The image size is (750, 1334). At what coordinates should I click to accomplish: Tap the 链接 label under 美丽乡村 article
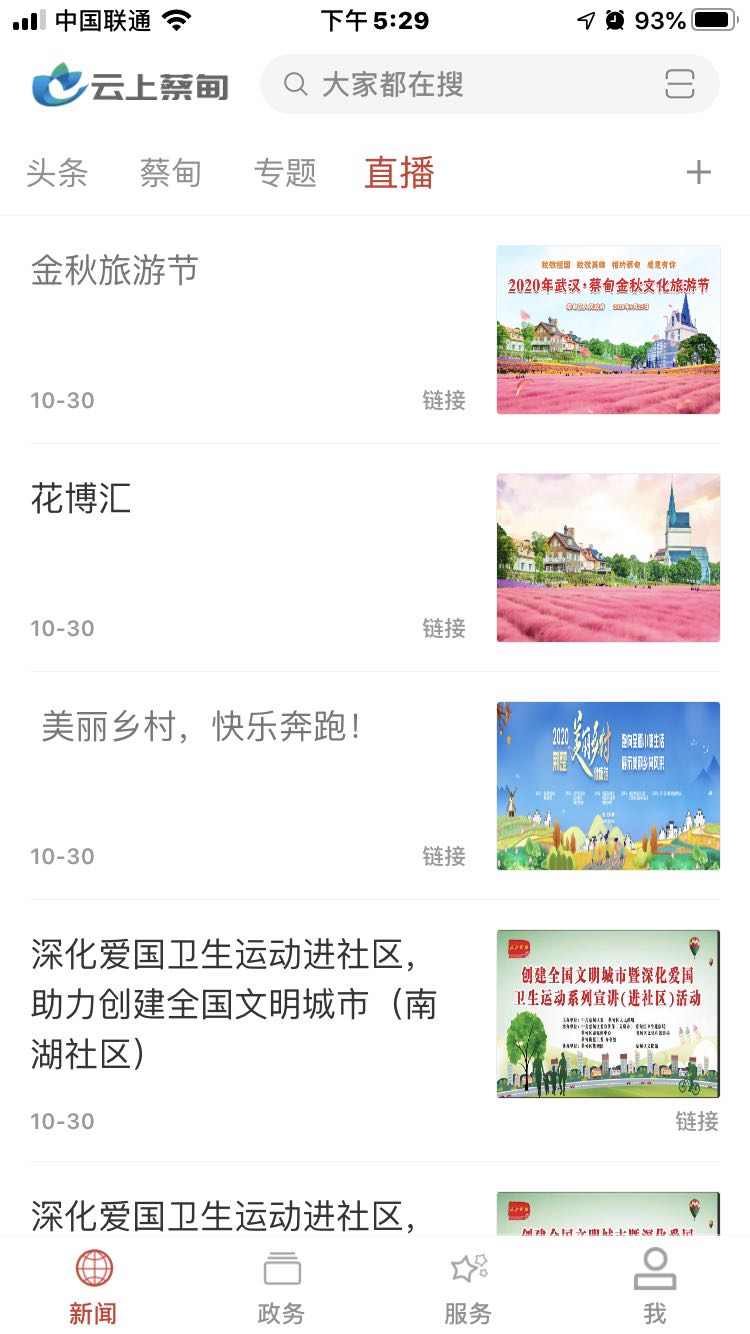click(x=444, y=855)
